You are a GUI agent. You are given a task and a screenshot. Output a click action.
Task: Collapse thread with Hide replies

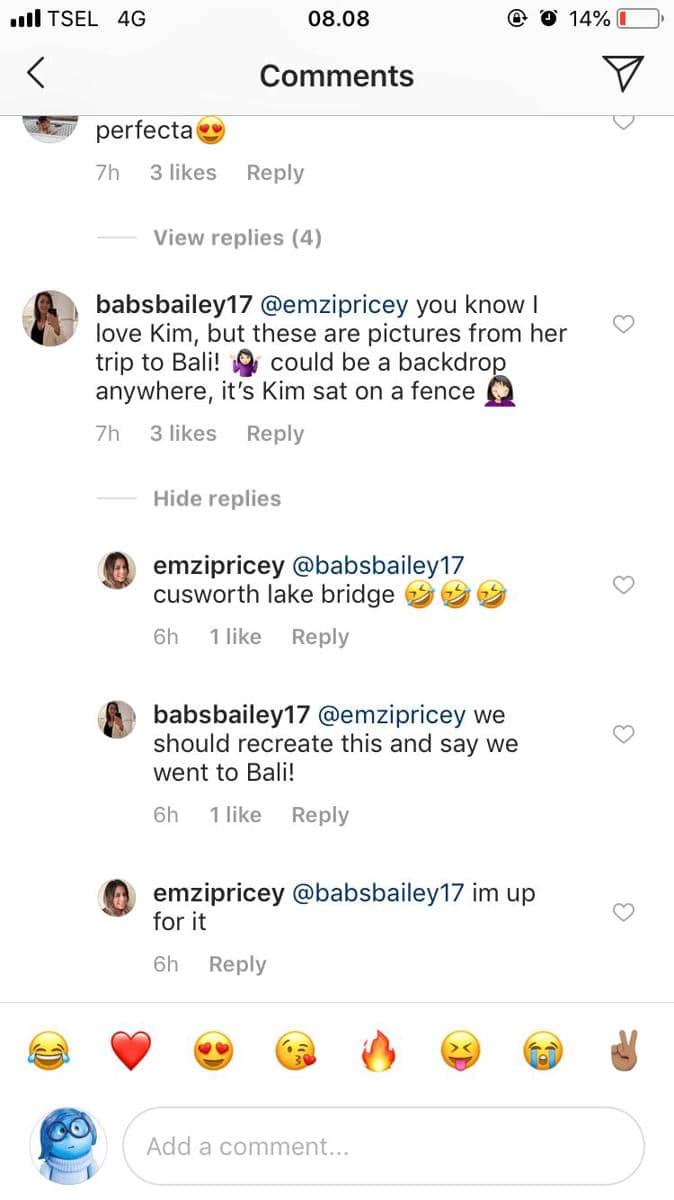(217, 499)
